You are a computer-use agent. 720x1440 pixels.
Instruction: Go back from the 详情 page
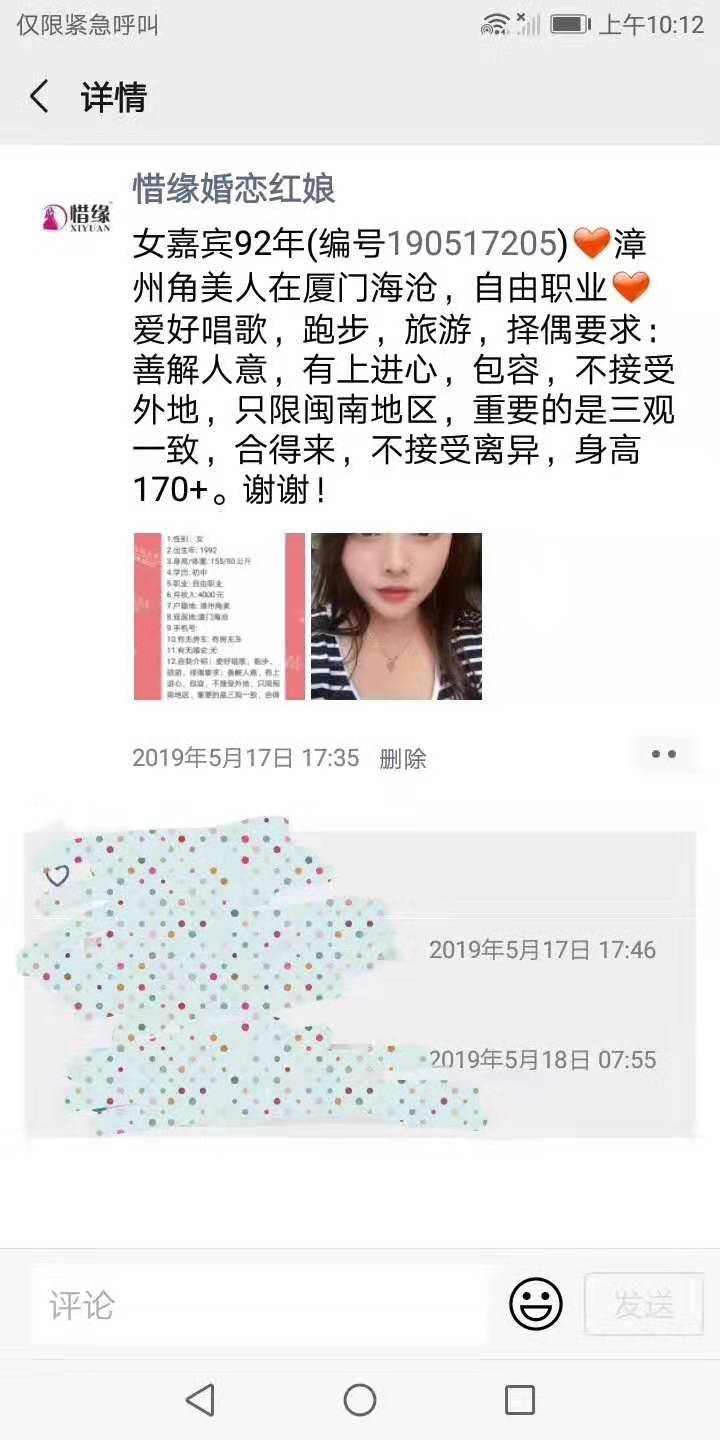coord(40,97)
